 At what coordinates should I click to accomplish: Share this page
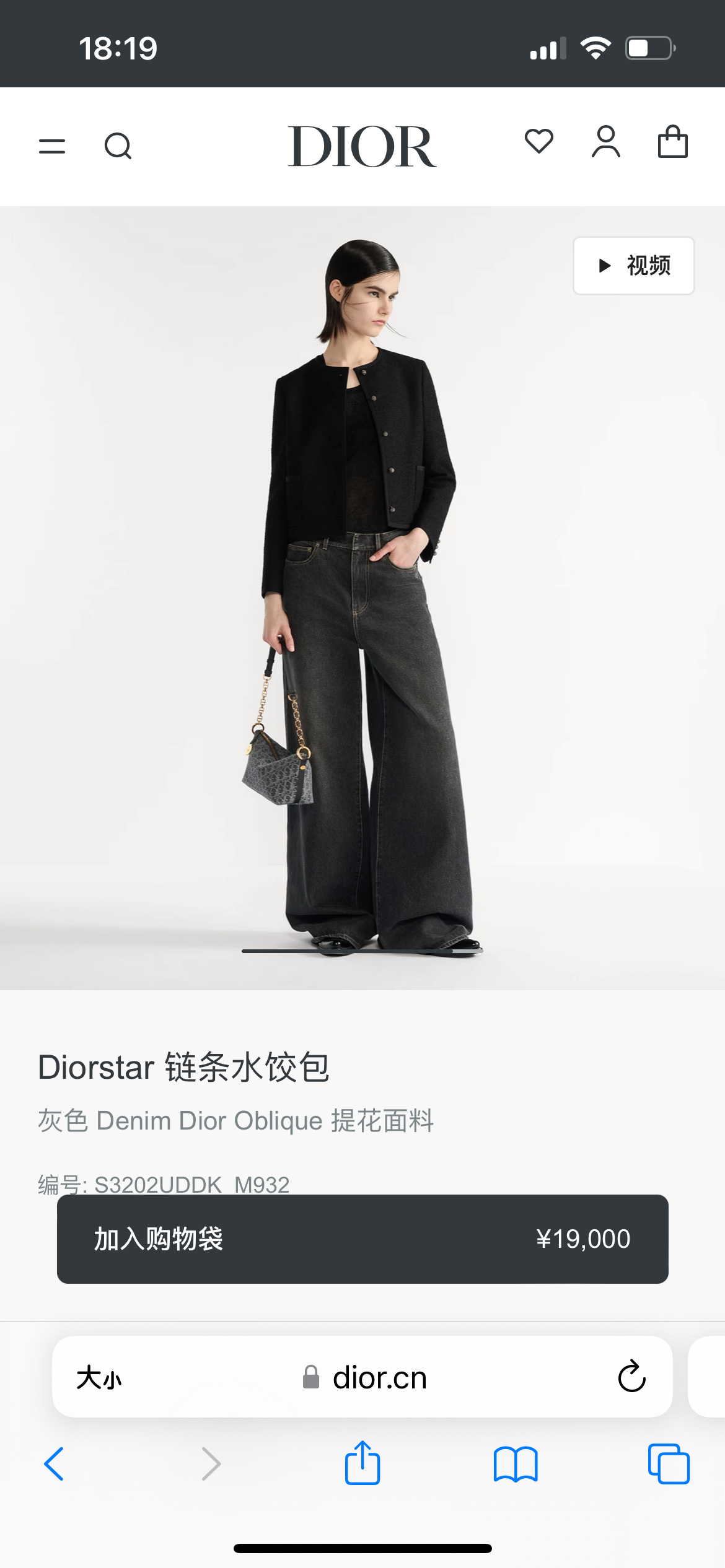click(362, 1463)
